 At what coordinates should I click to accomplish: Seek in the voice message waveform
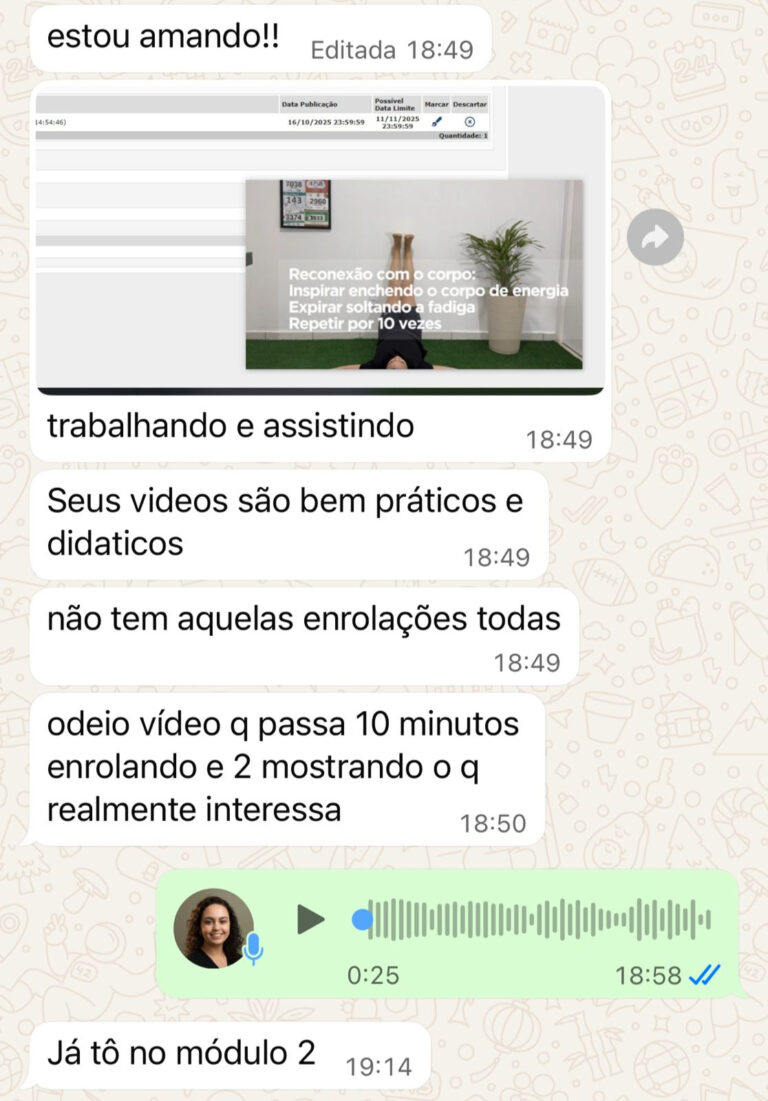click(540, 919)
